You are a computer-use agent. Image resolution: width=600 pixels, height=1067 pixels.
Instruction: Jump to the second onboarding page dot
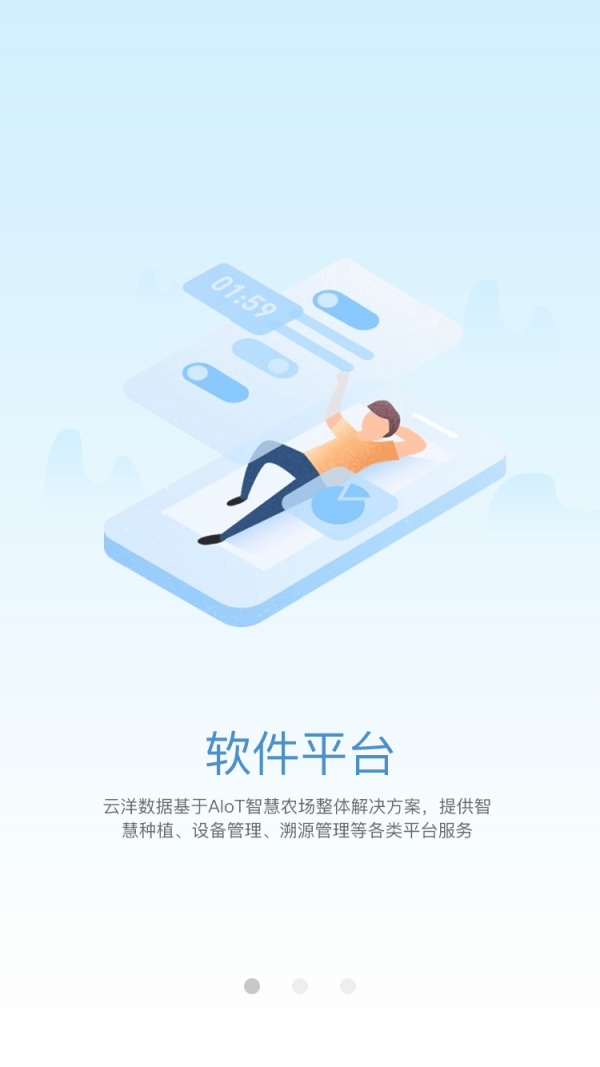(300, 986)
